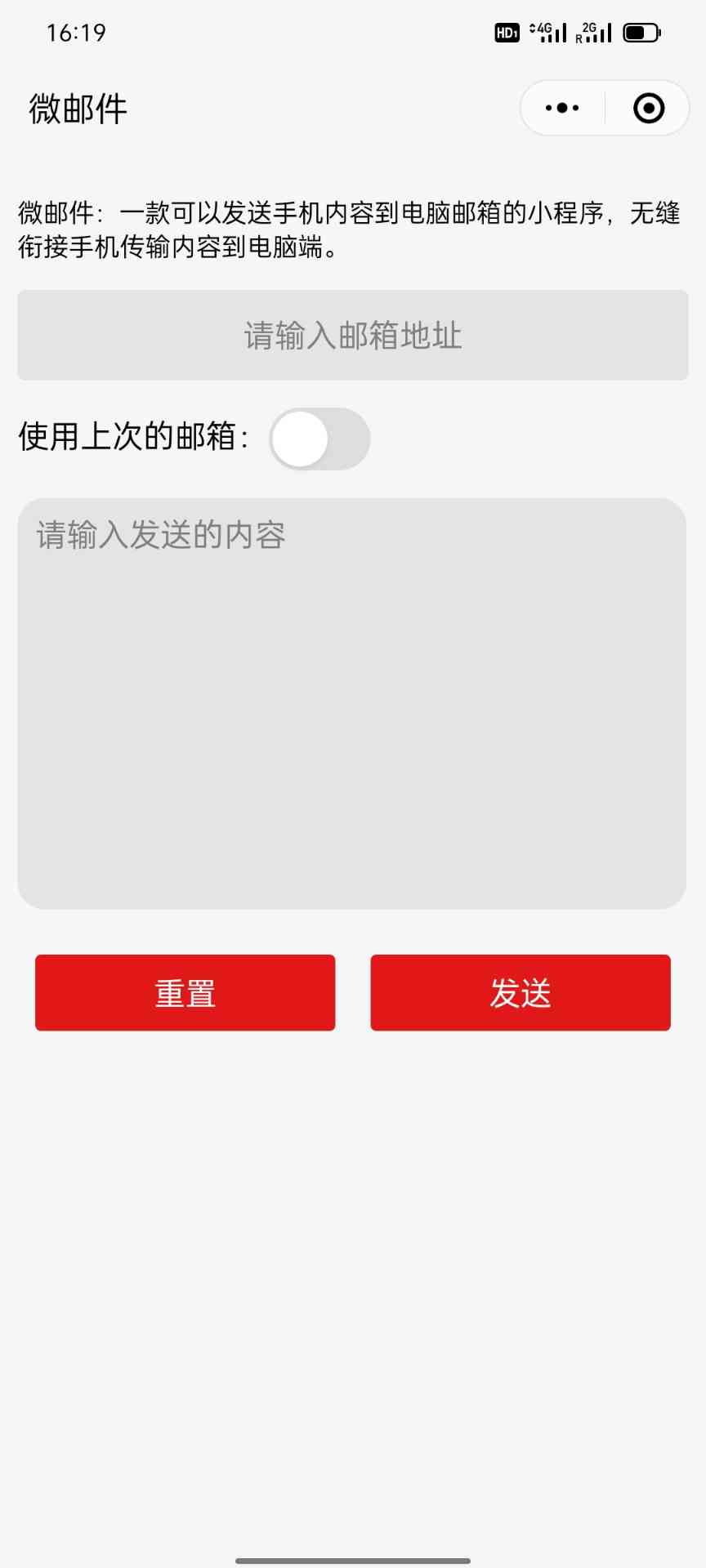Open the mini program more options menu
Screen dimensions: 706x1568
(562, 108)
